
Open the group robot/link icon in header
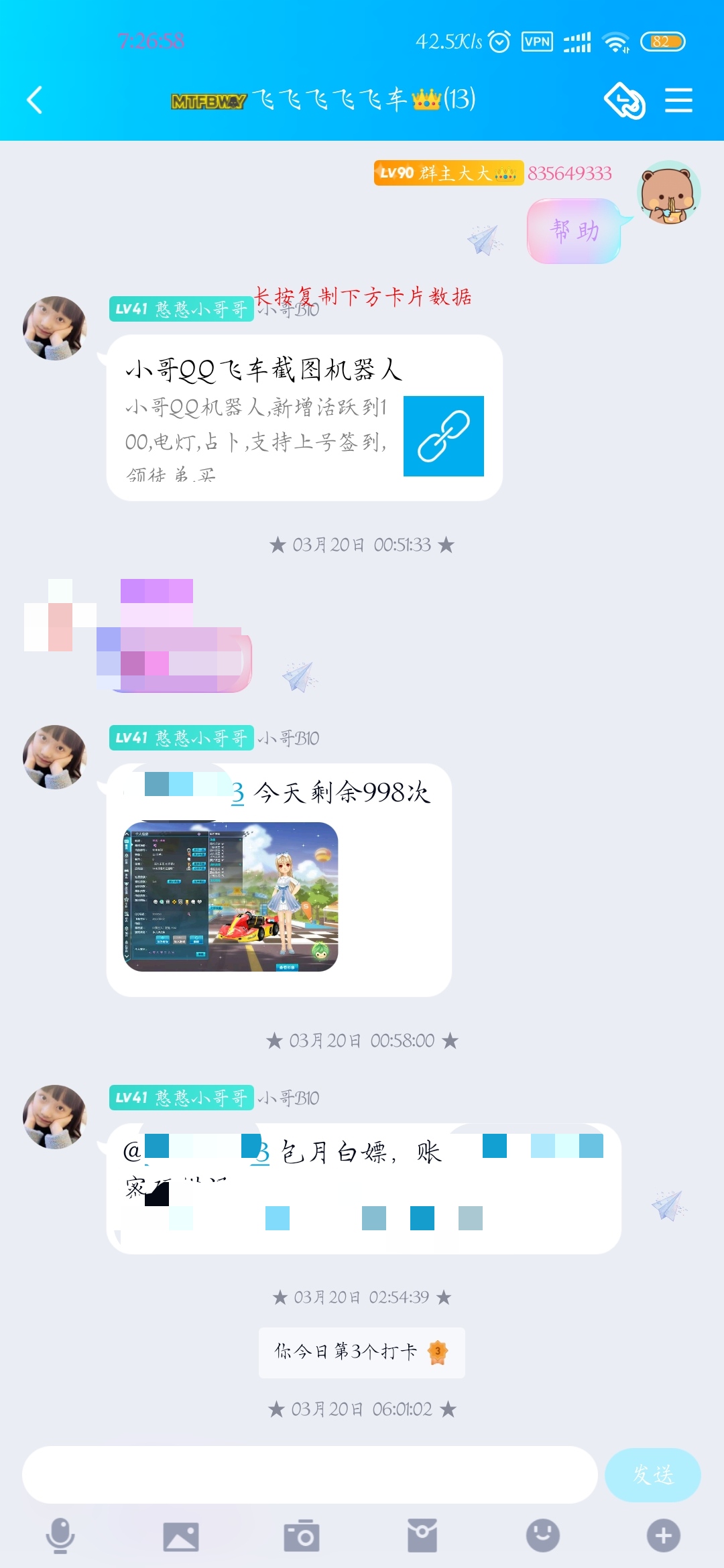[x=625, y=101]
